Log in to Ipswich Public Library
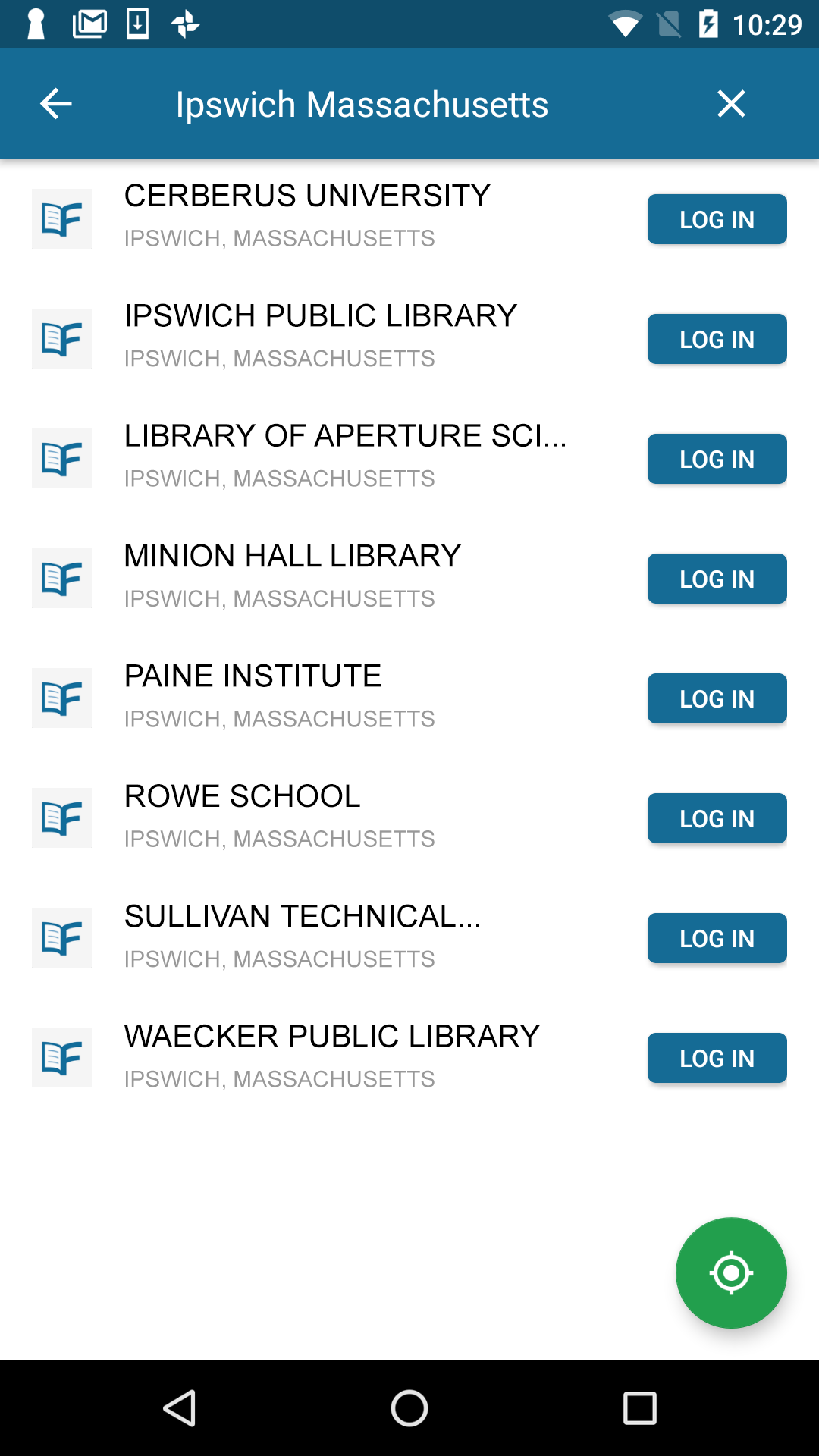This screenshot has width=819, height=1456. tap(717, 339)
